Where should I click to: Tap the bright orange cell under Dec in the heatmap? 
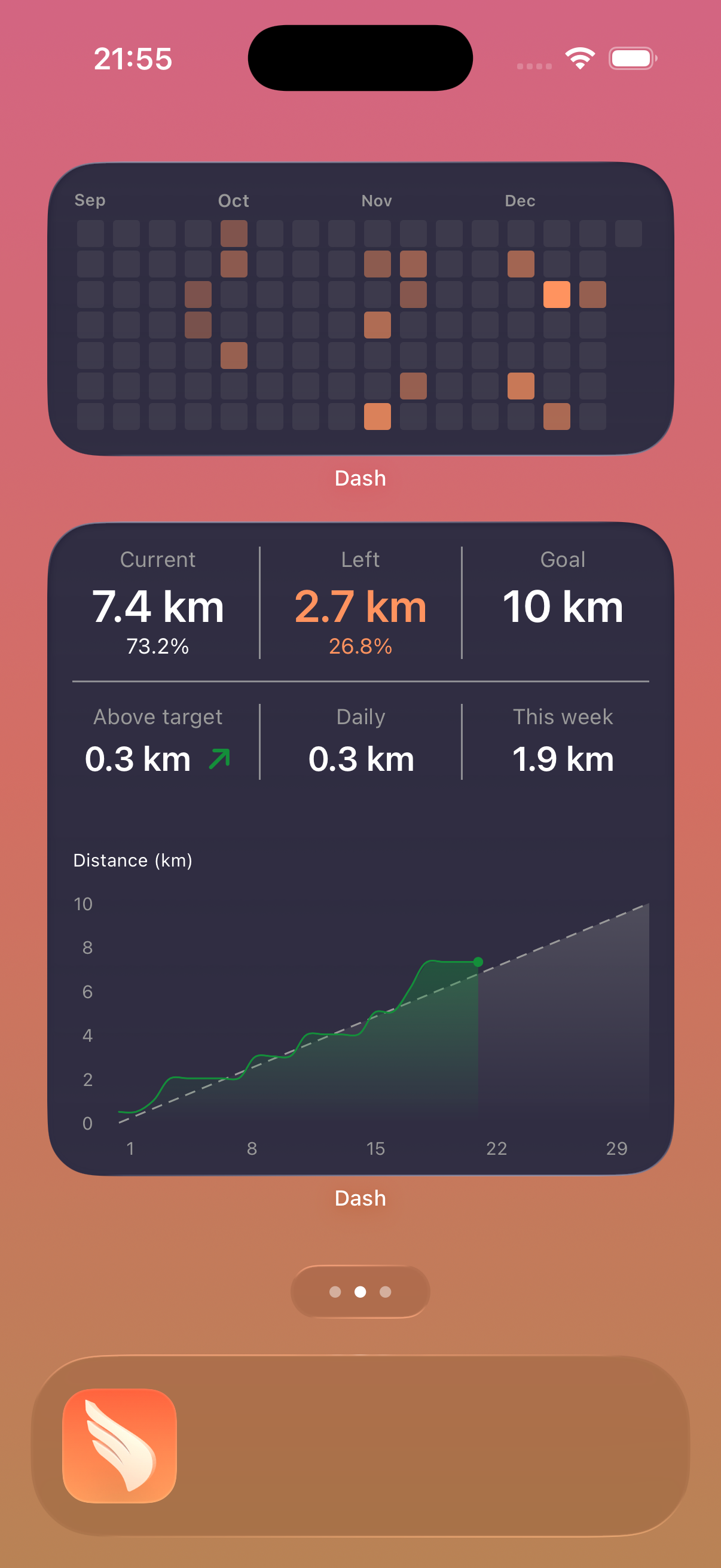coord(557,295)
